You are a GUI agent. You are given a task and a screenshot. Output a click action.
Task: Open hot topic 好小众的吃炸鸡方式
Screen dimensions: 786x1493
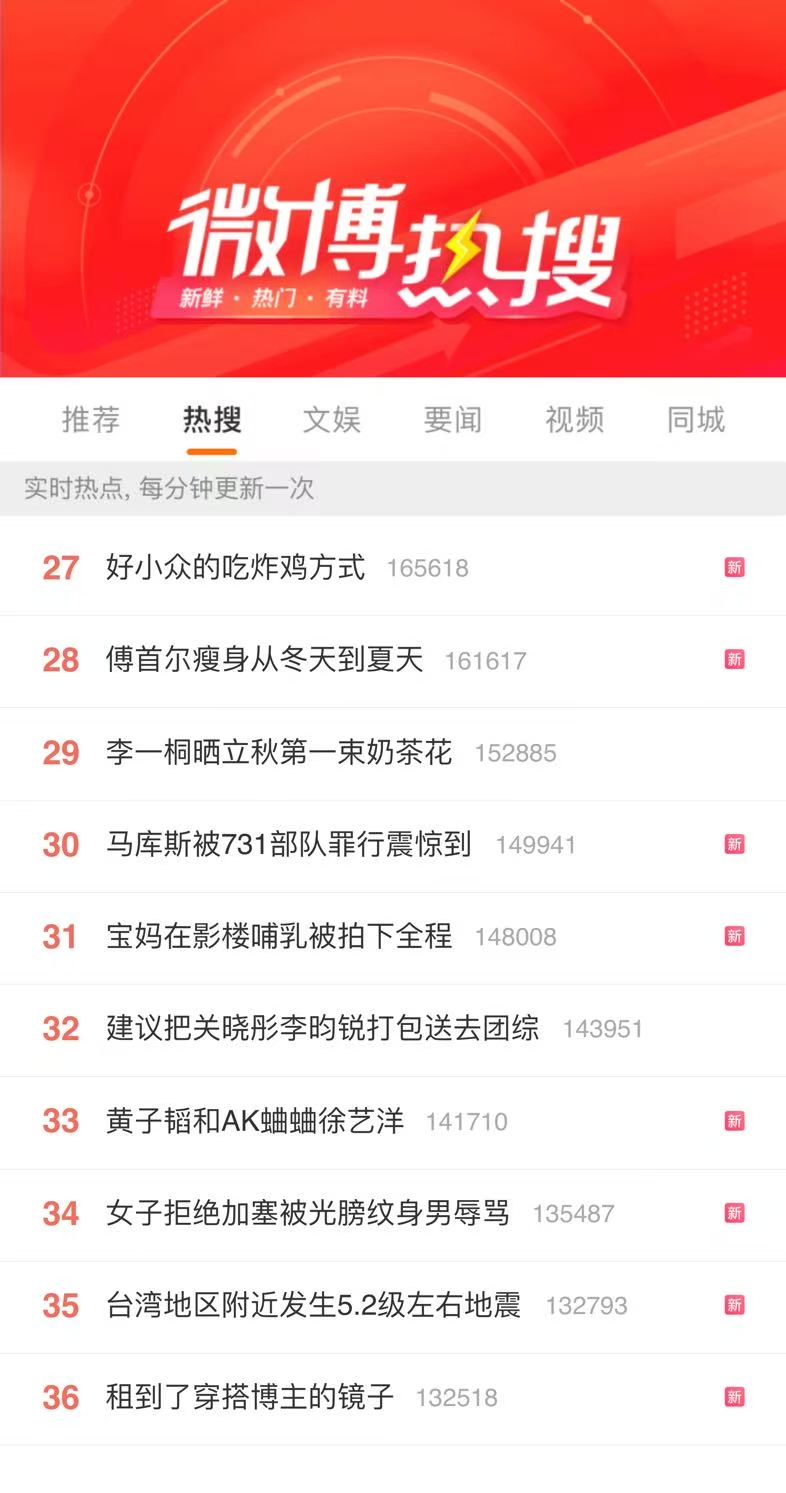pyautogui.click(x=393, y=568)
